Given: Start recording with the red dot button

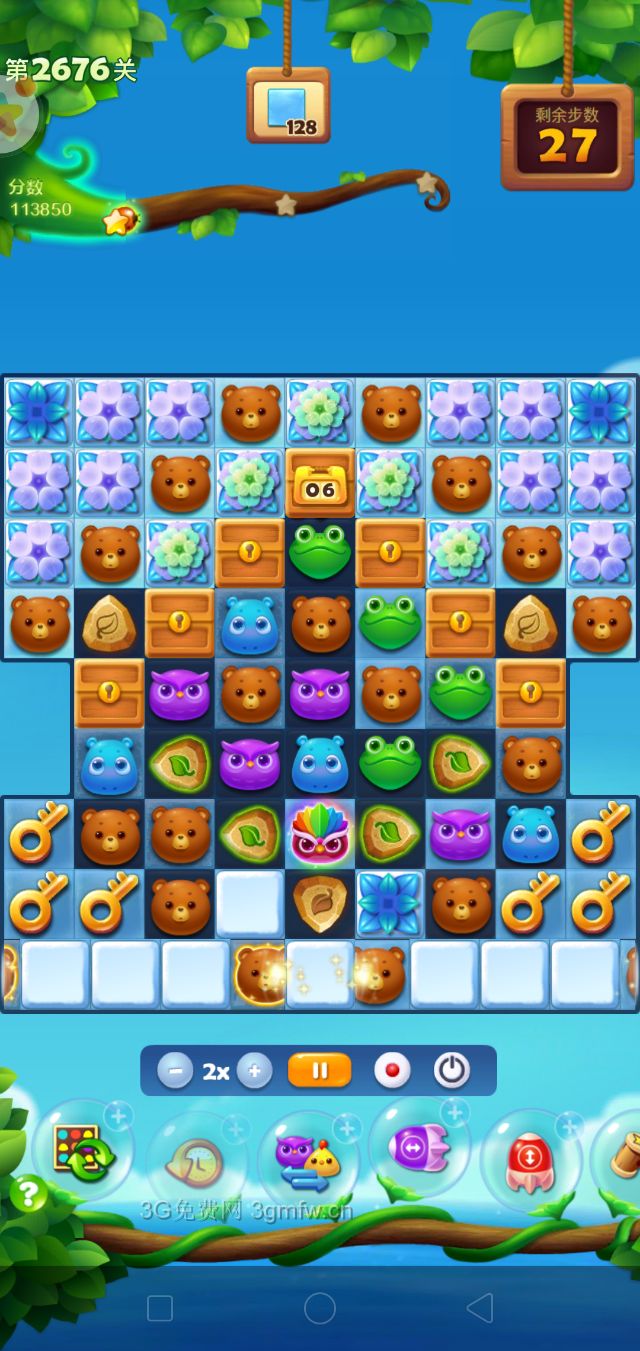Looking at the screenshot, I should [x=392, y=1071].
